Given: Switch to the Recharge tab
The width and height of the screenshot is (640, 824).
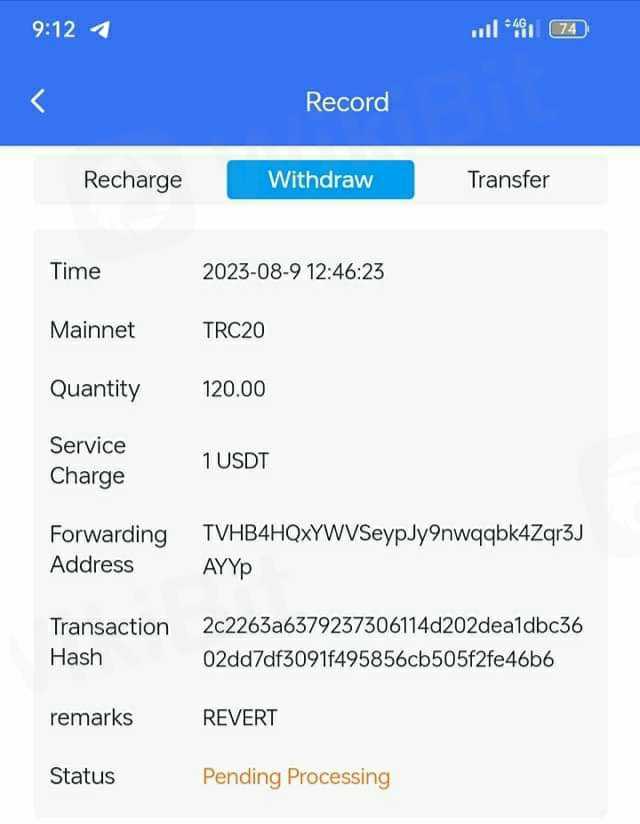Looking at the screenshot, I should pos(132,180).
